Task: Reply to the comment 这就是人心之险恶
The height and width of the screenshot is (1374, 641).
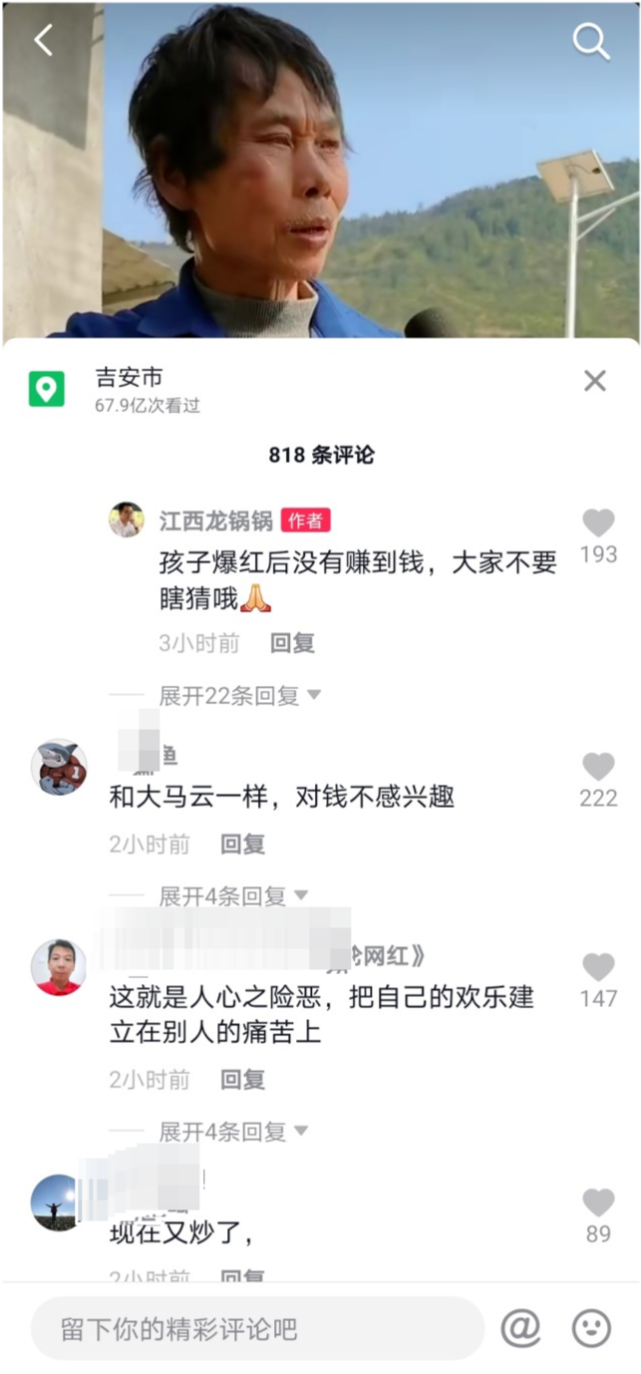Action: (x=243, y=1080)
